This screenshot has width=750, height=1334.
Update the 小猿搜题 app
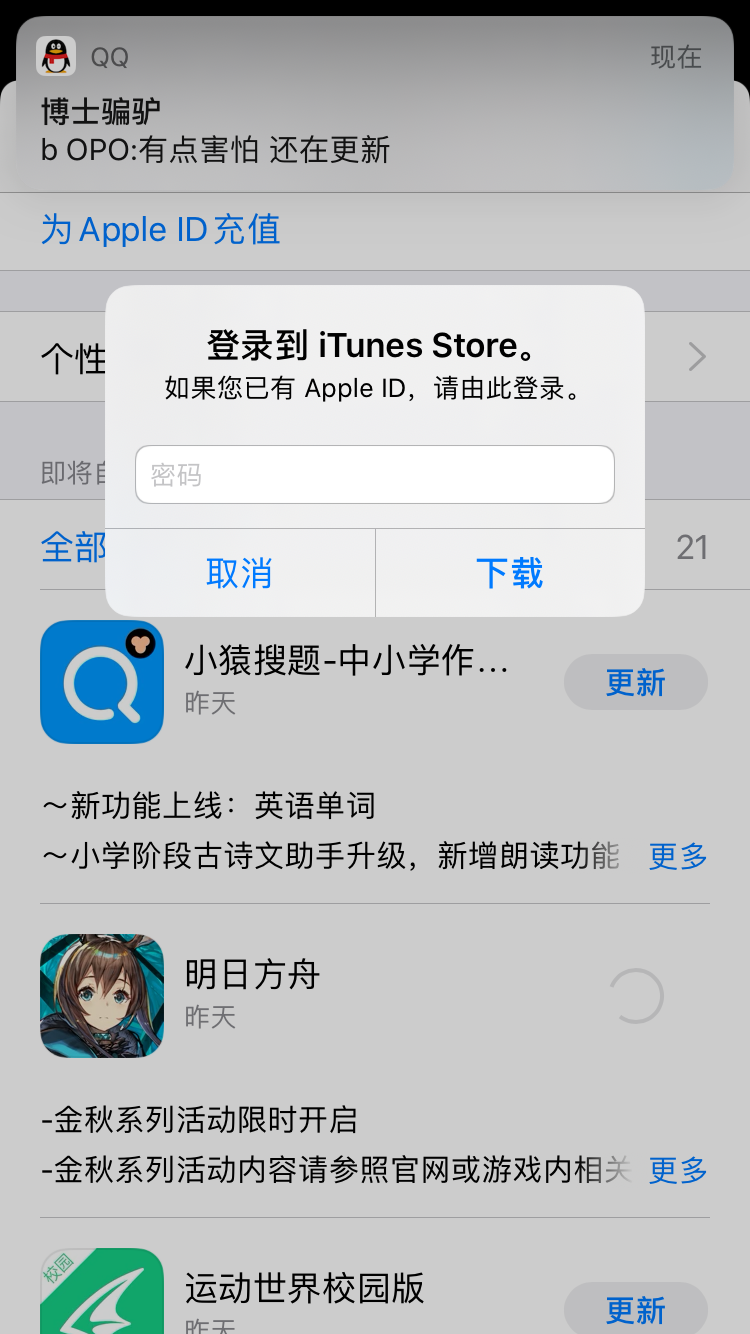point(635,683)
